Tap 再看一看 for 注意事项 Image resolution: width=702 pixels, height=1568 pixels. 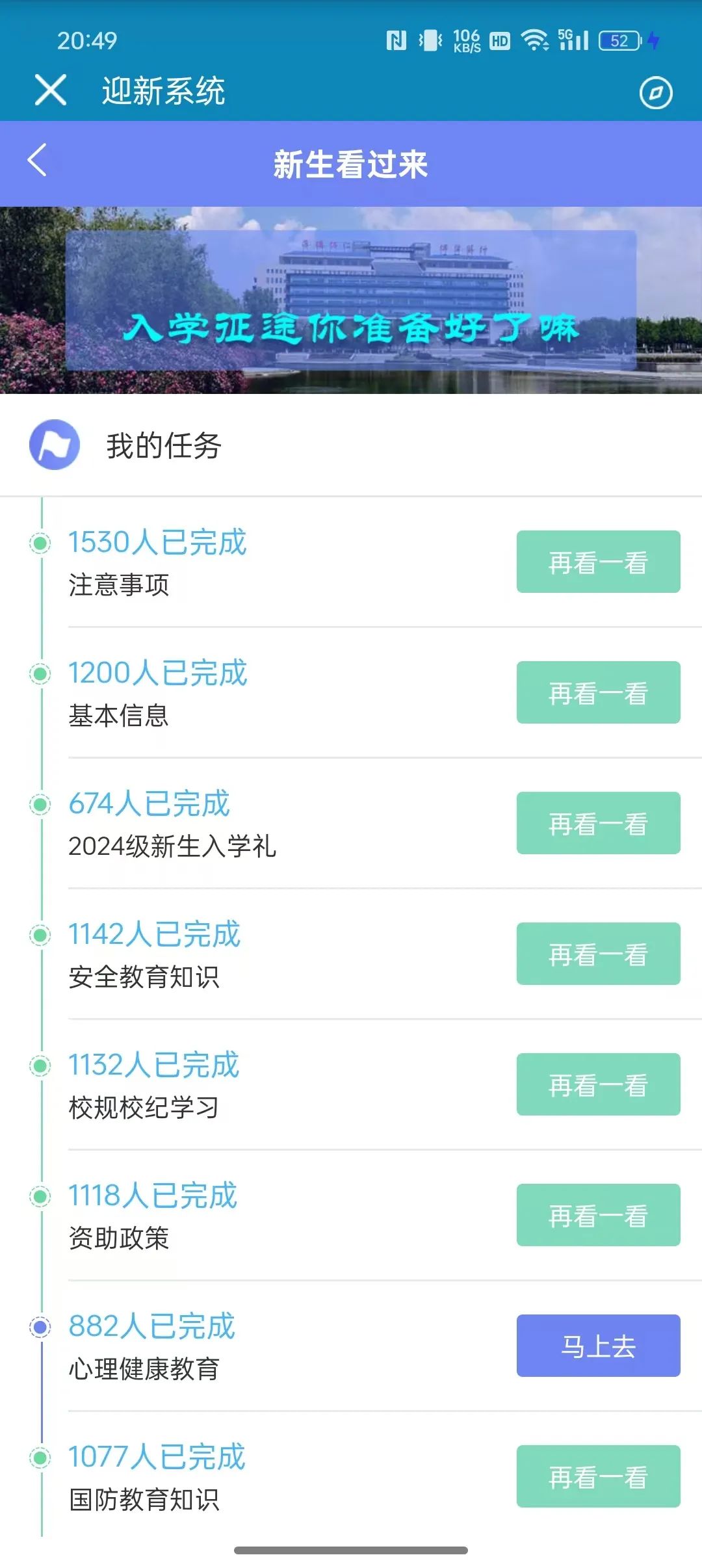click(x=598, y=562)
